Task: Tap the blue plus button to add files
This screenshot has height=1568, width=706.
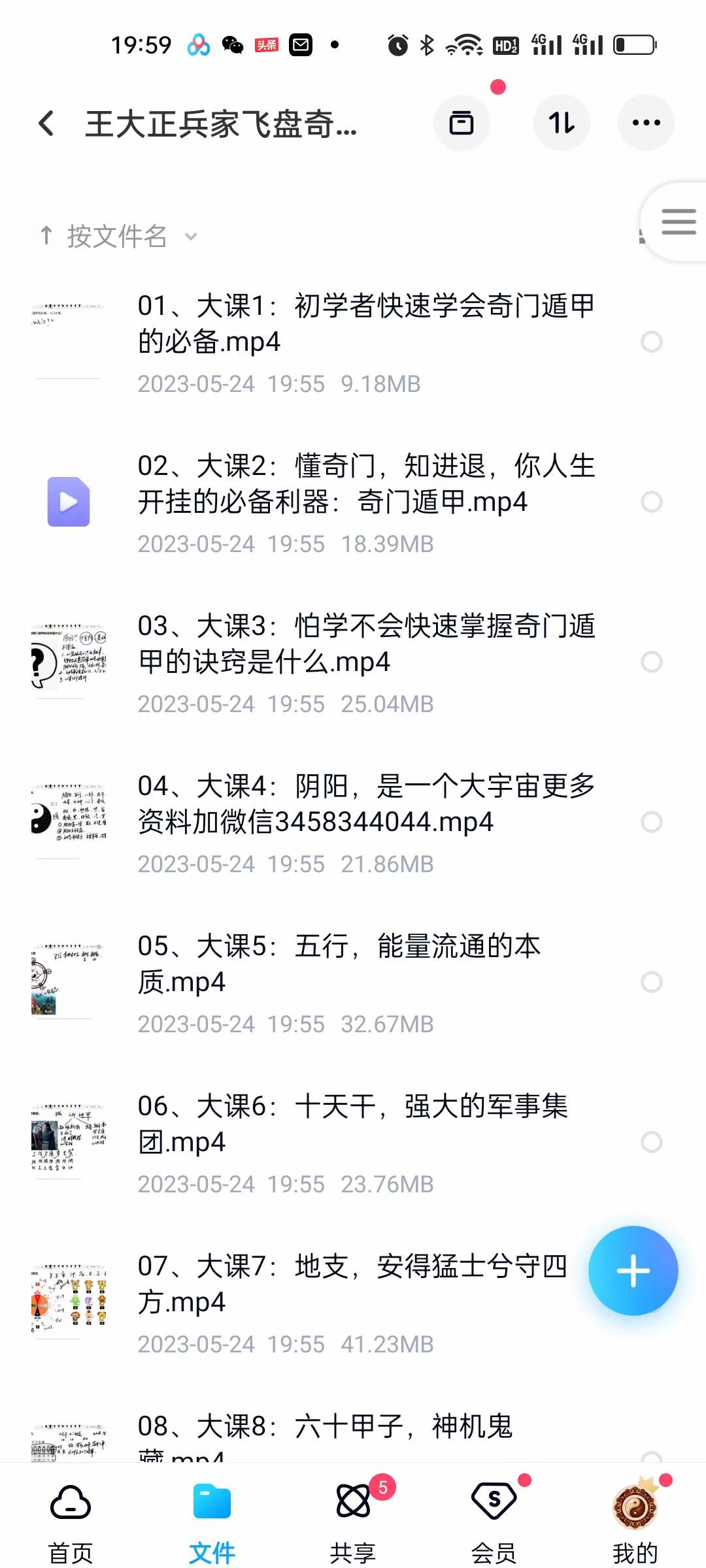Action: (633, 1269)
